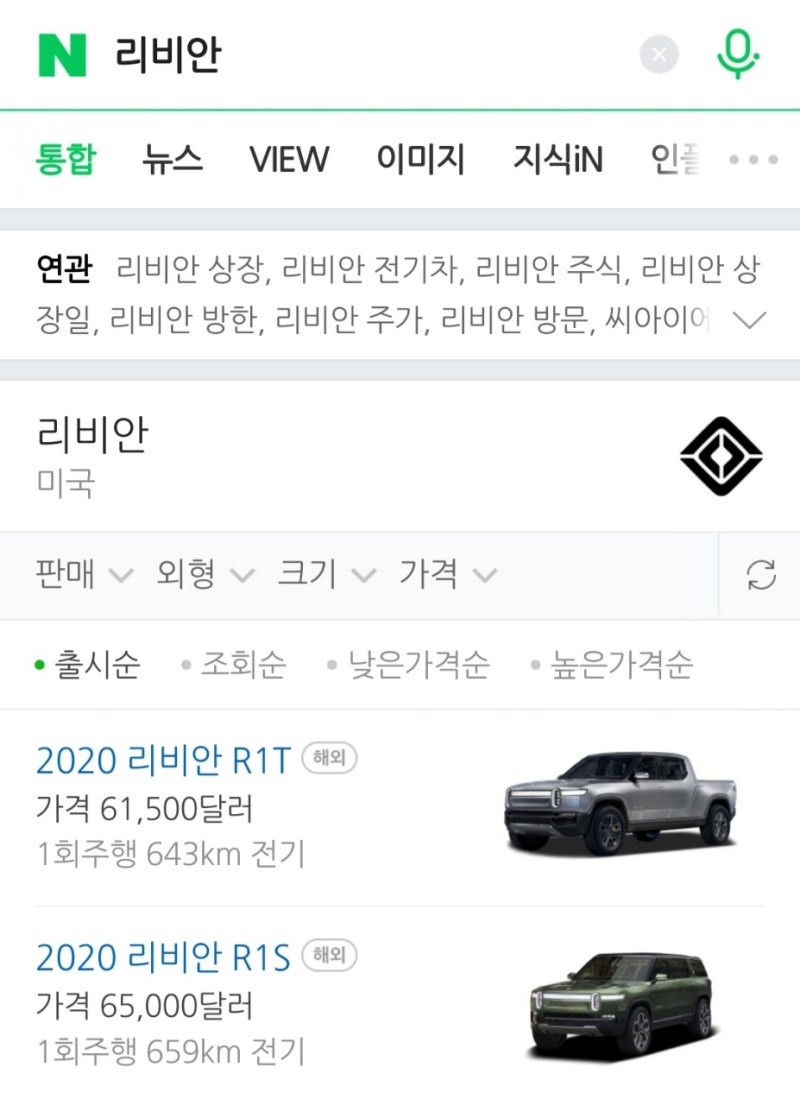Switch to the 이미지 tab
This screenshot has width=800, height=1105.
(421, 159)
